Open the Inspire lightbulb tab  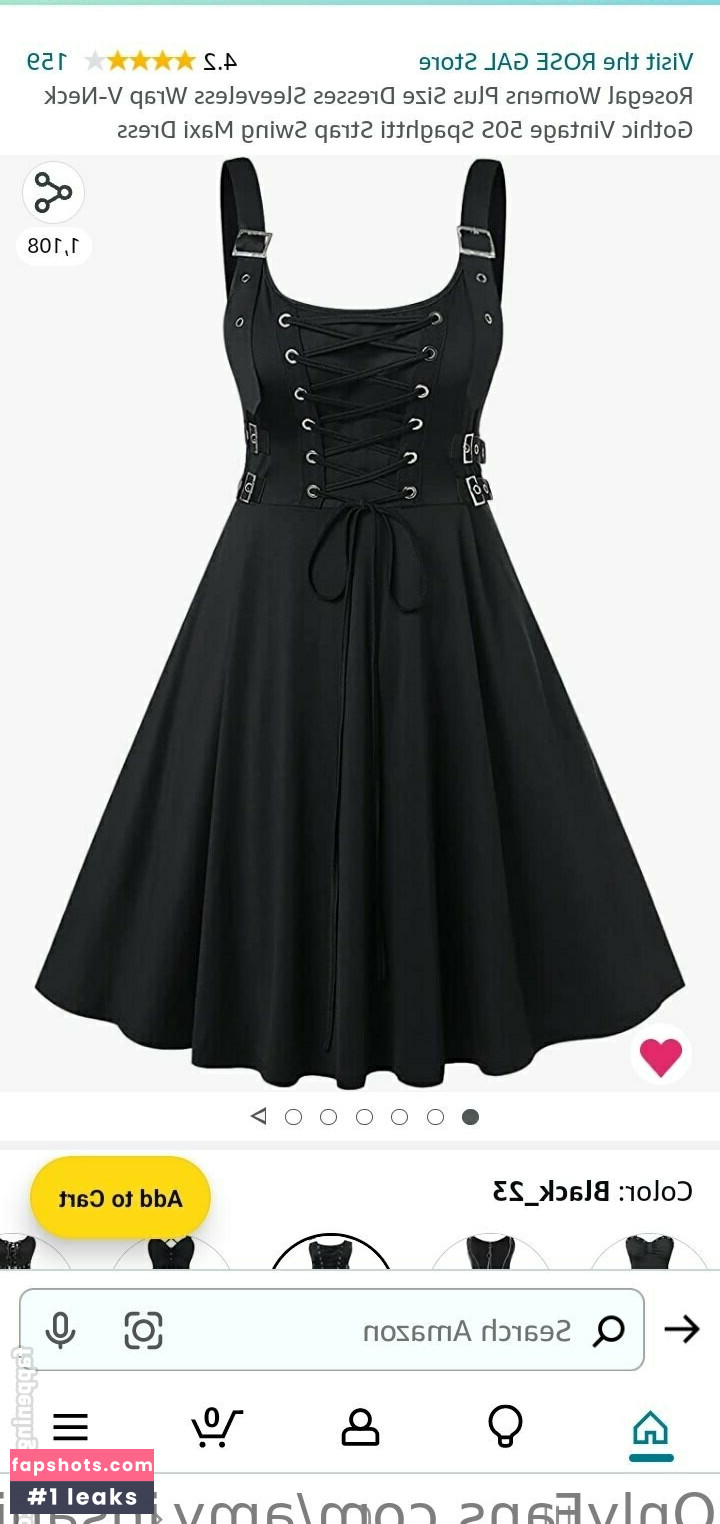[x=505, y=1426]
